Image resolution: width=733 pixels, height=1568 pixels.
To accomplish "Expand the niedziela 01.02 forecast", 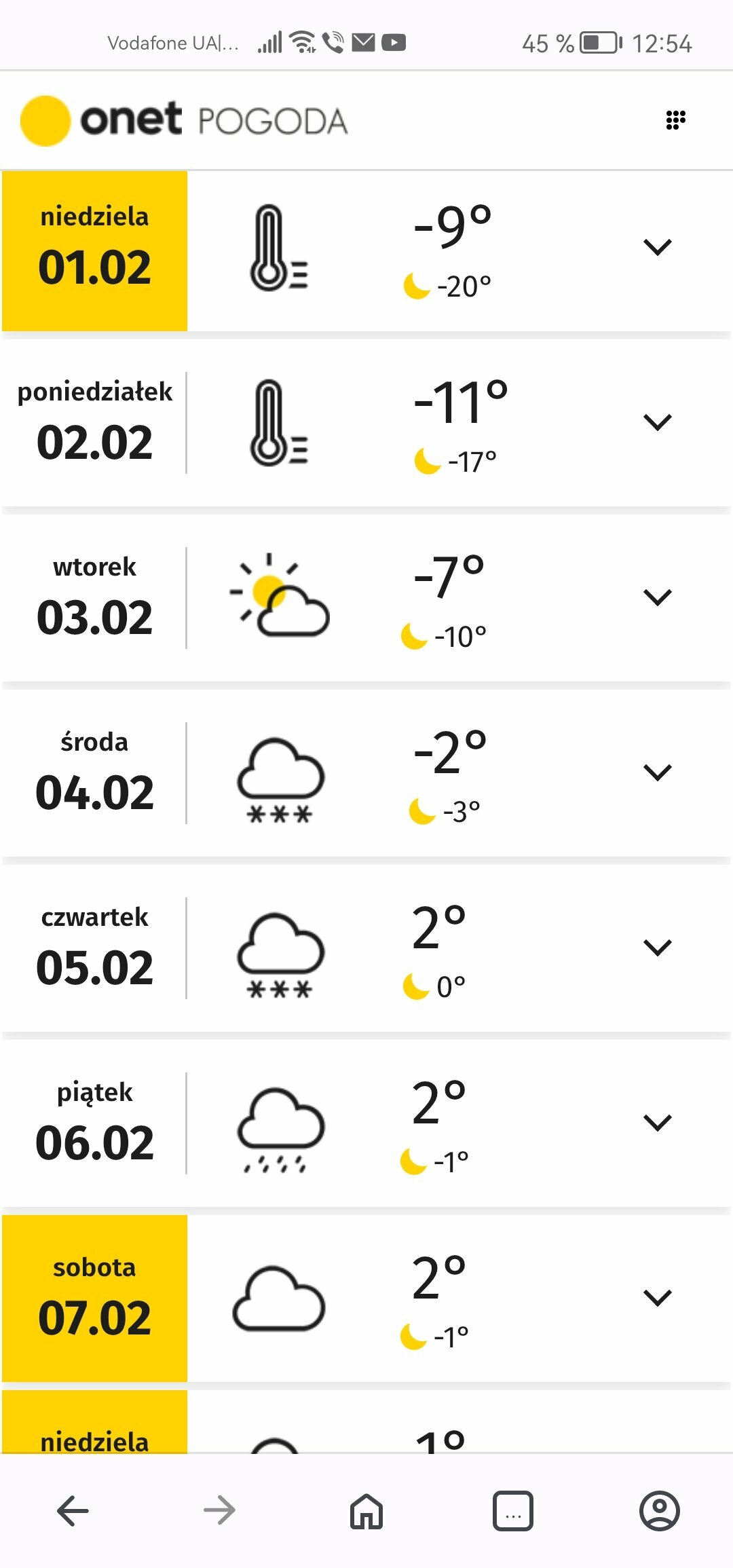I will click(x=657, y=247).
